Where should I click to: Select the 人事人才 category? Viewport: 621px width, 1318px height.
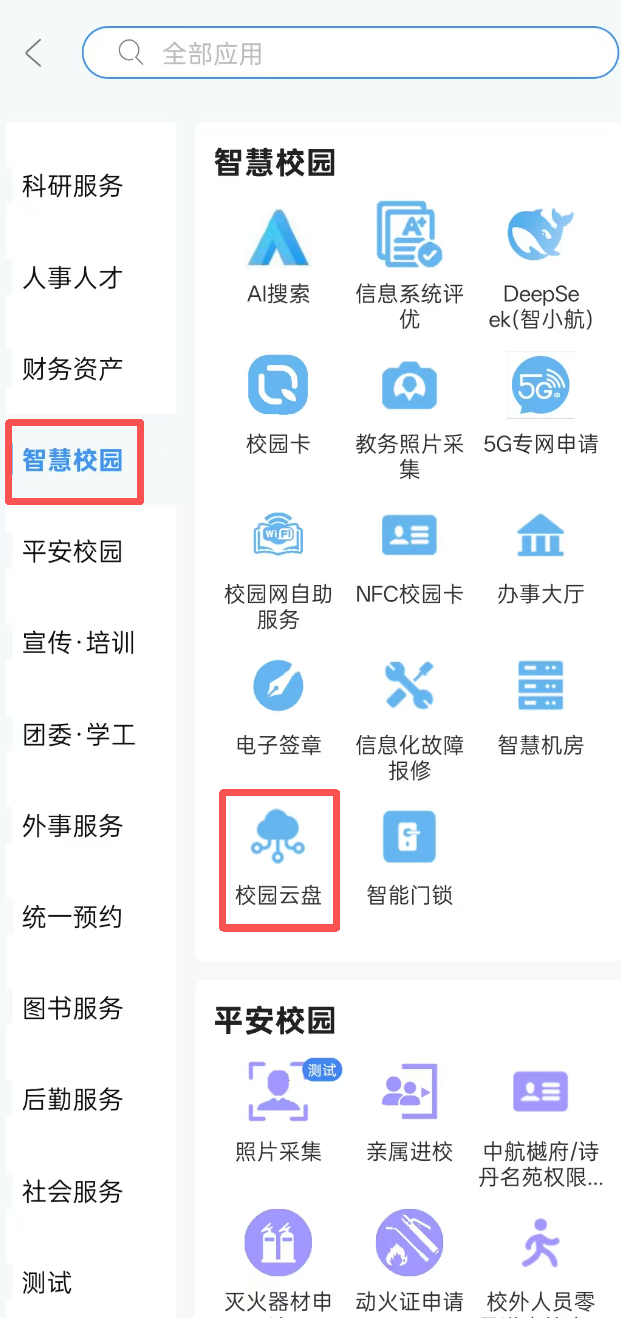pos(73,277)
